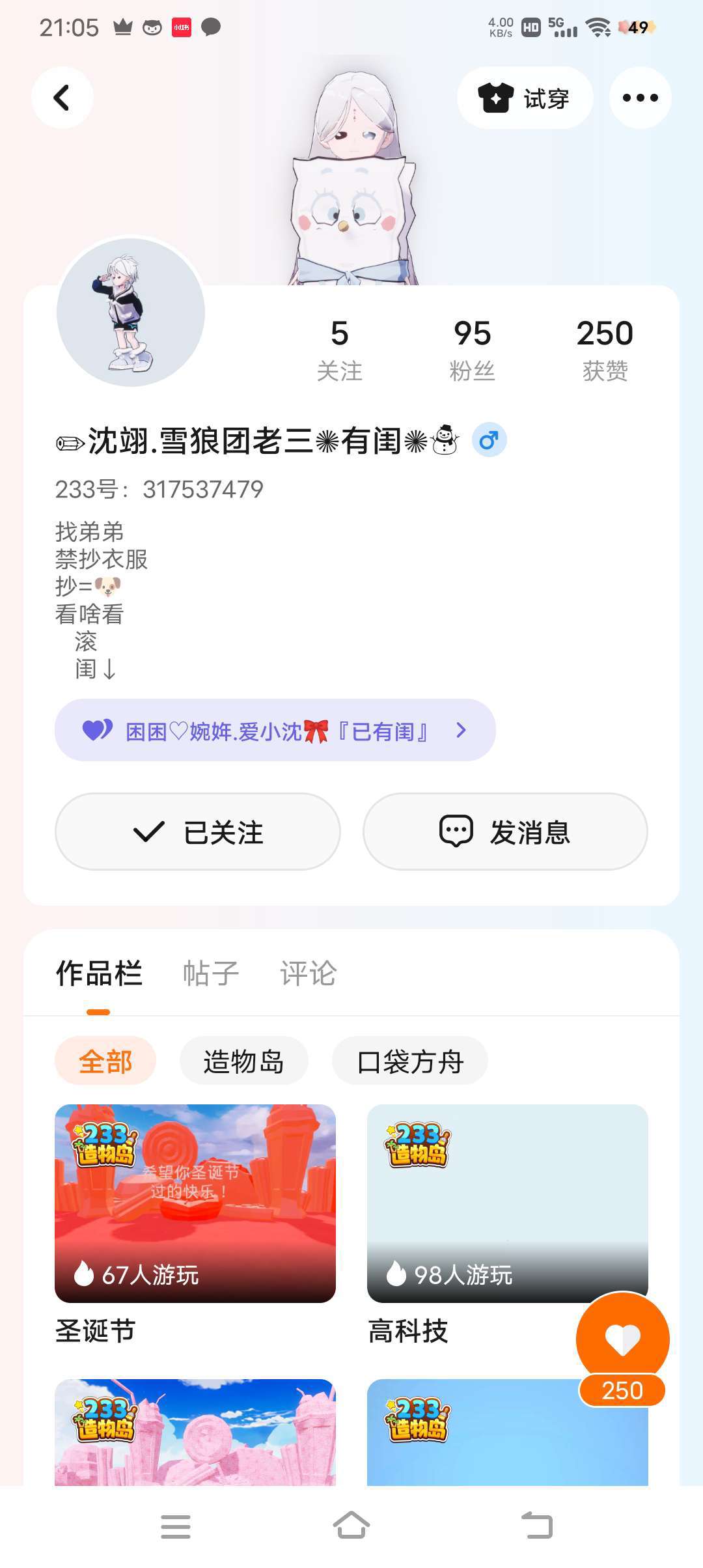Open the profile avatar picture
Image resolution: width=703 pixels, height=1568 pixels.
point(131,313)
